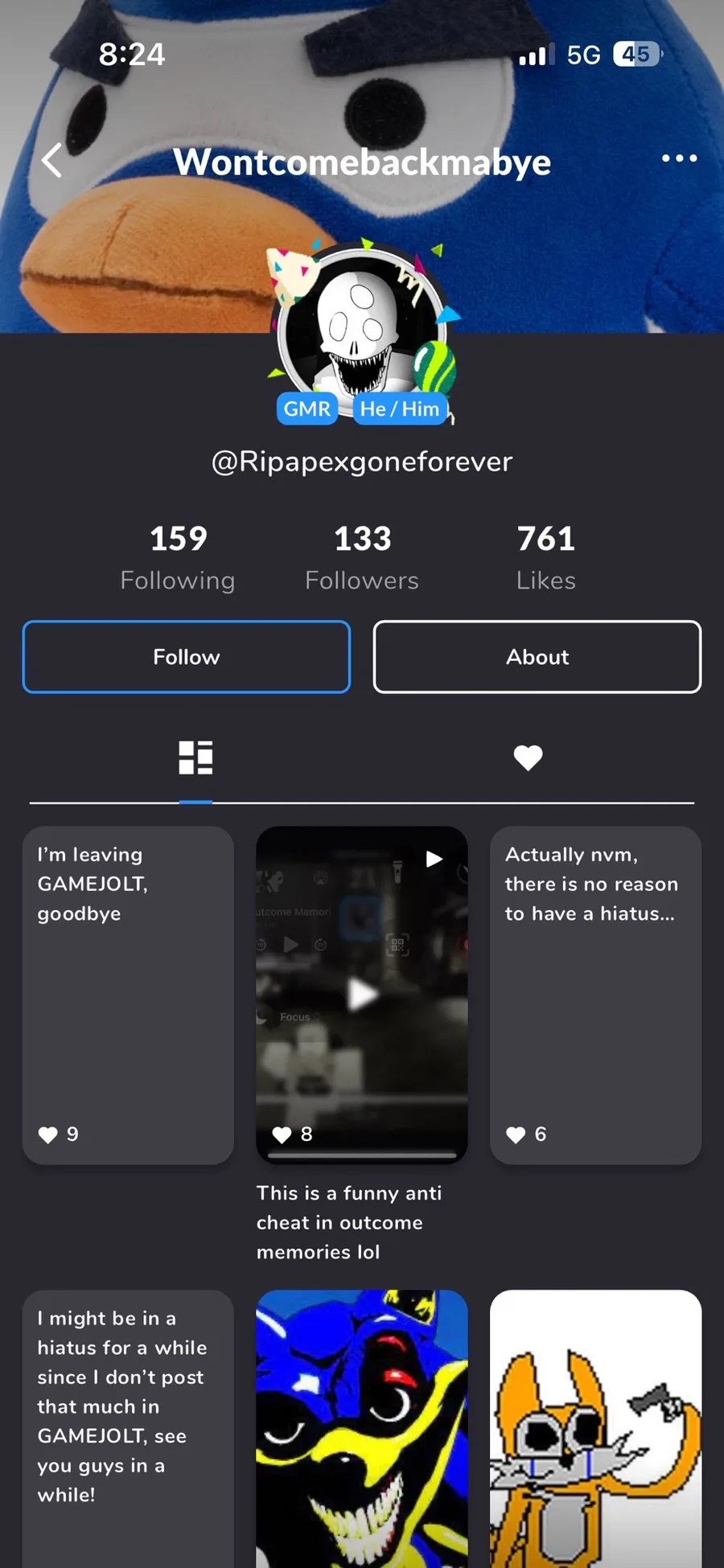Follow the Wontcomebackmabye profile

tap(186, 657)
